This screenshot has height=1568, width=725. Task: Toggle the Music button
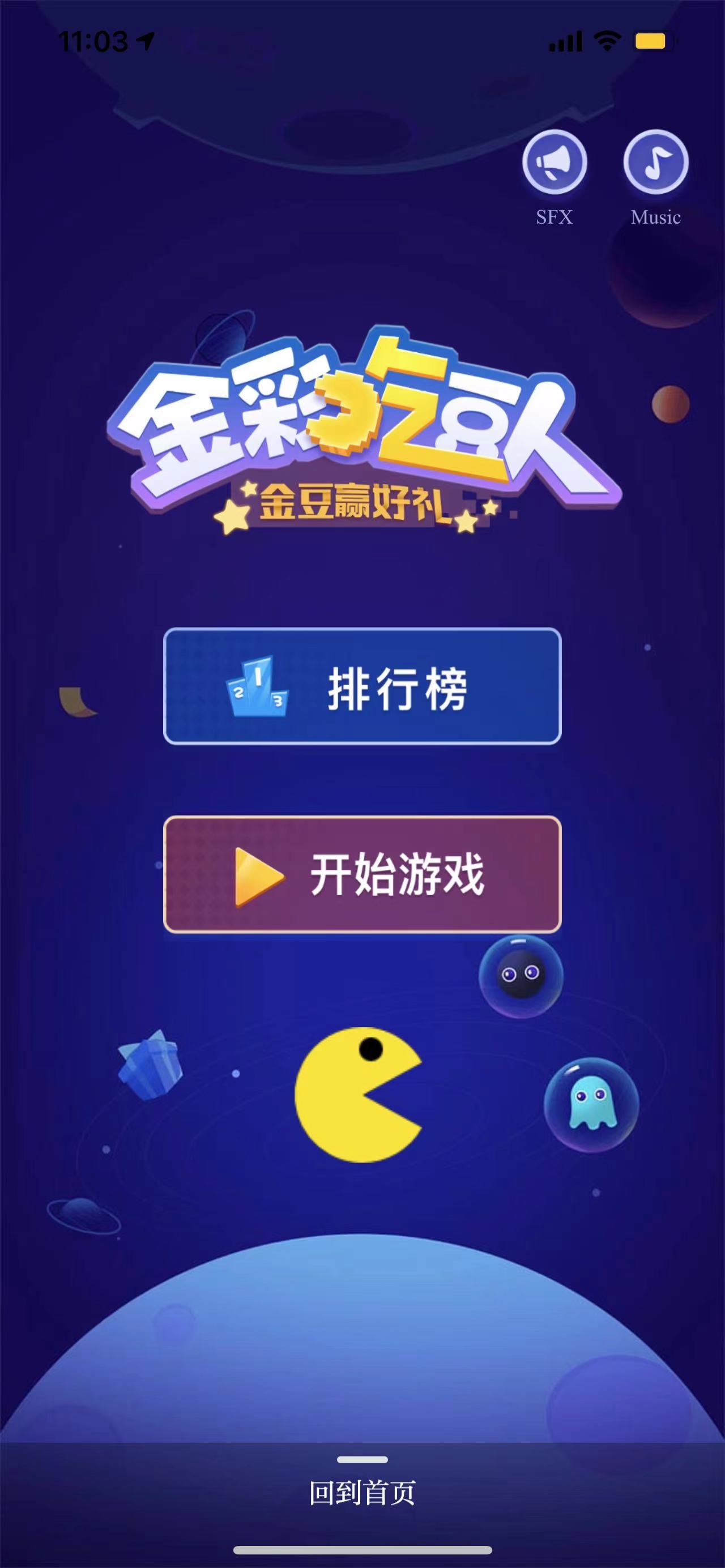click(x=655, y=163)
